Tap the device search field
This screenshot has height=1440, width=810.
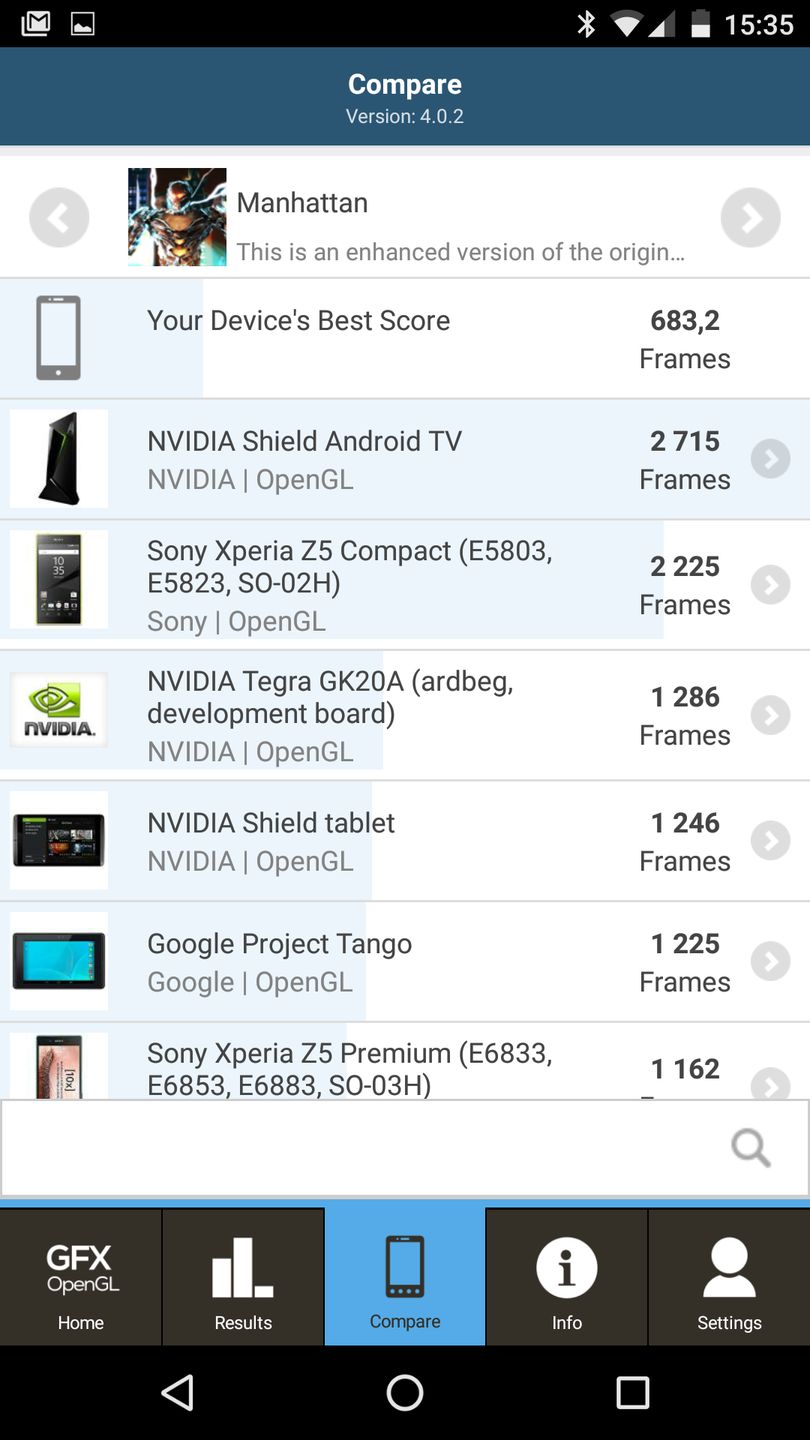[360, 1147]
